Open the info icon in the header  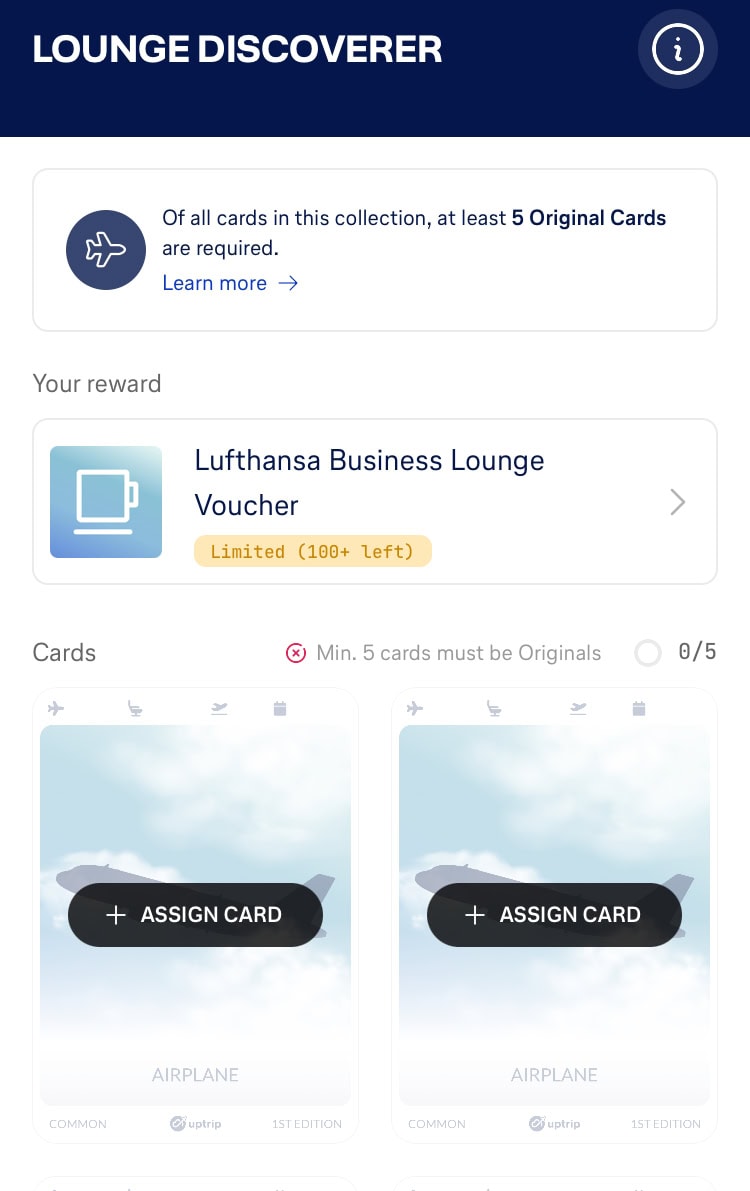[x=678, y=49]
